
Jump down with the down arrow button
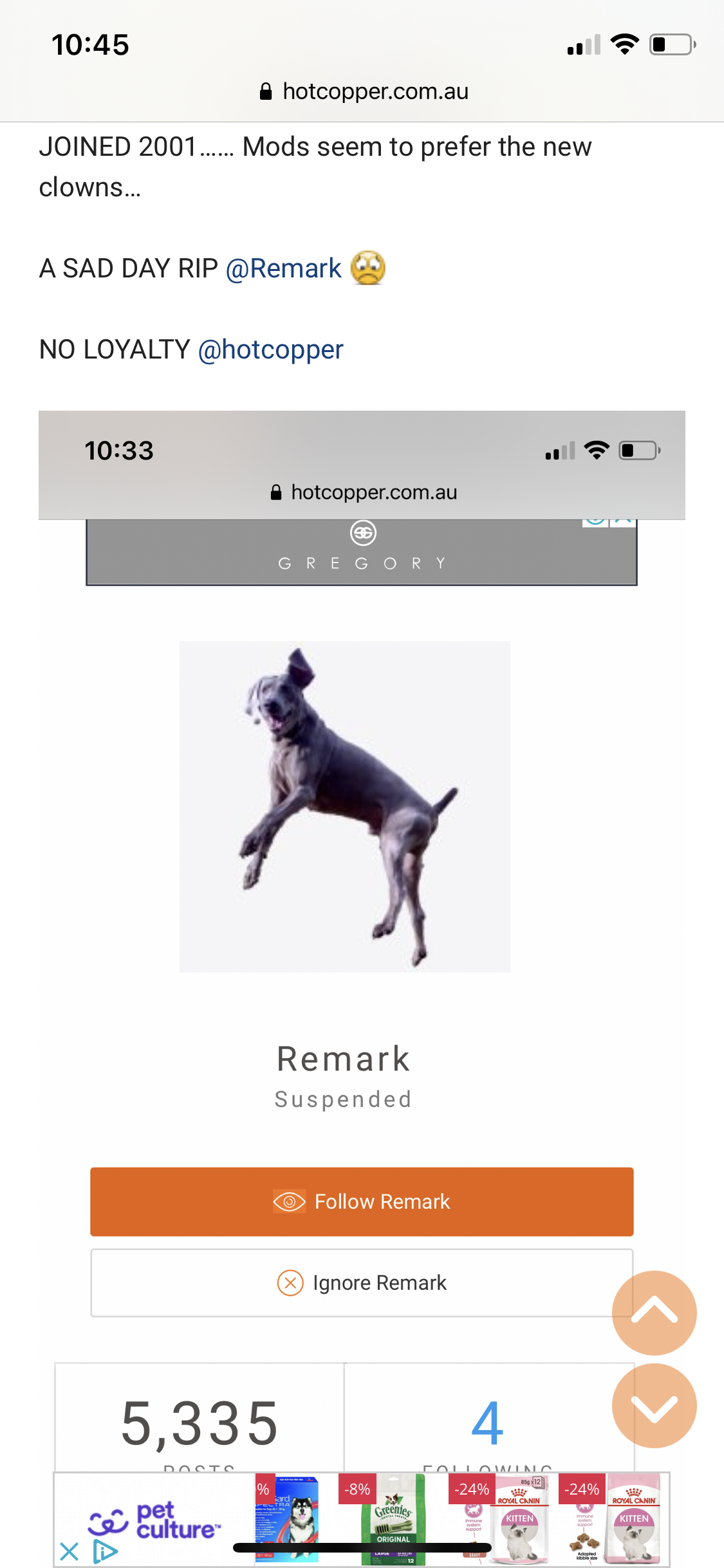(x=654, y=1406)
